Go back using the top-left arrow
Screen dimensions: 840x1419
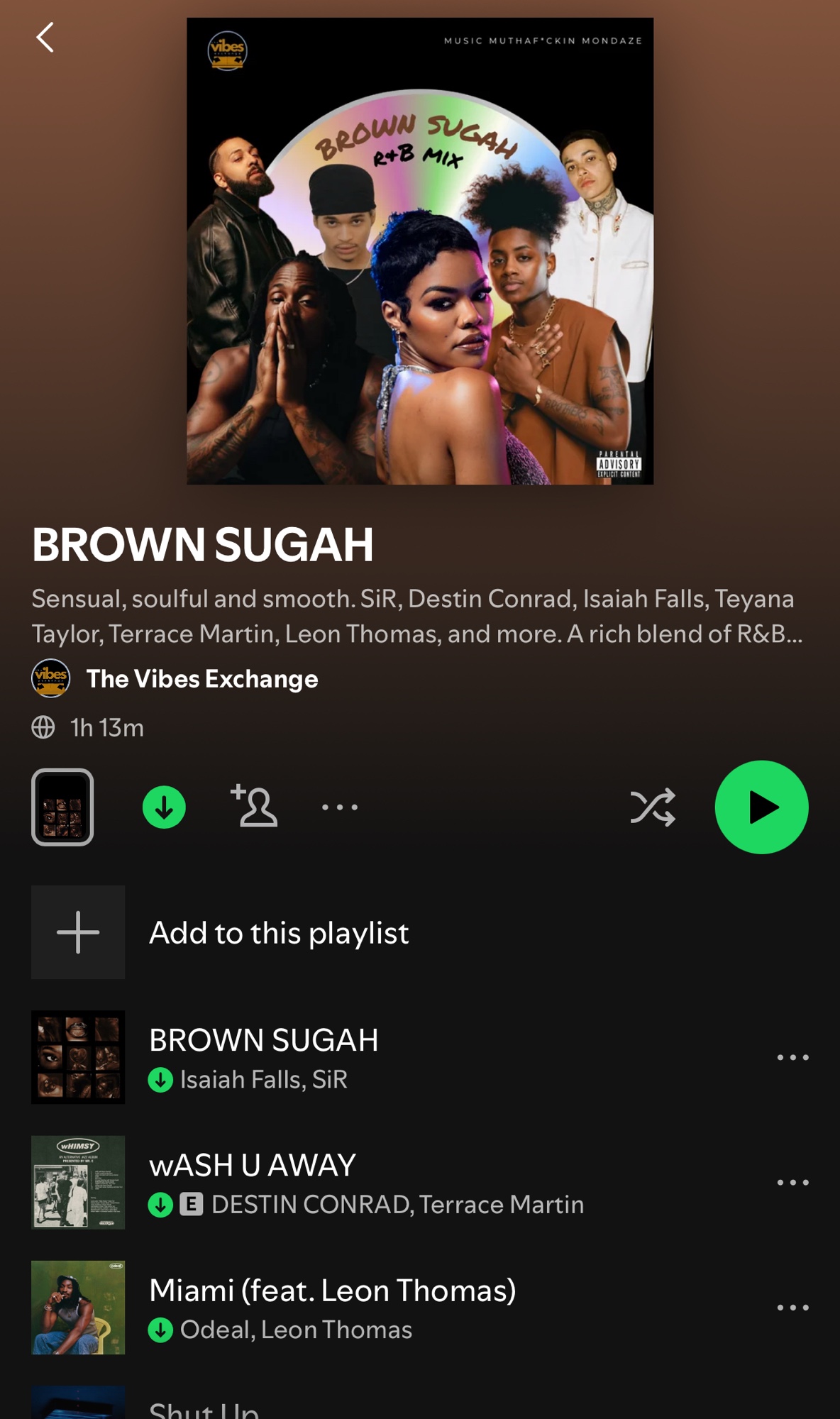point(45,38)
